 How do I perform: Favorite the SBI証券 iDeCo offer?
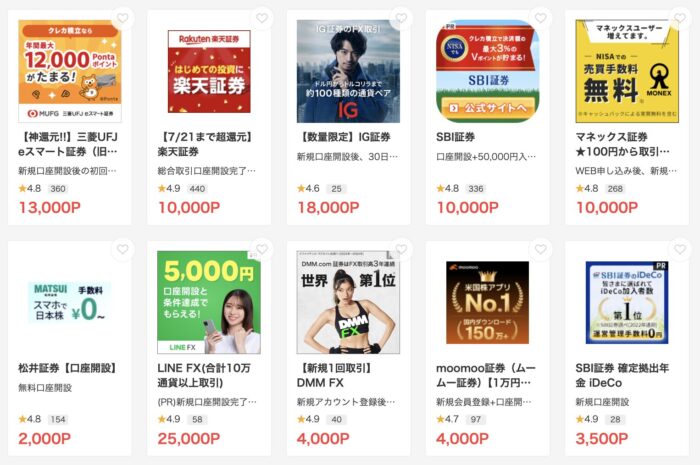[680, 249]
